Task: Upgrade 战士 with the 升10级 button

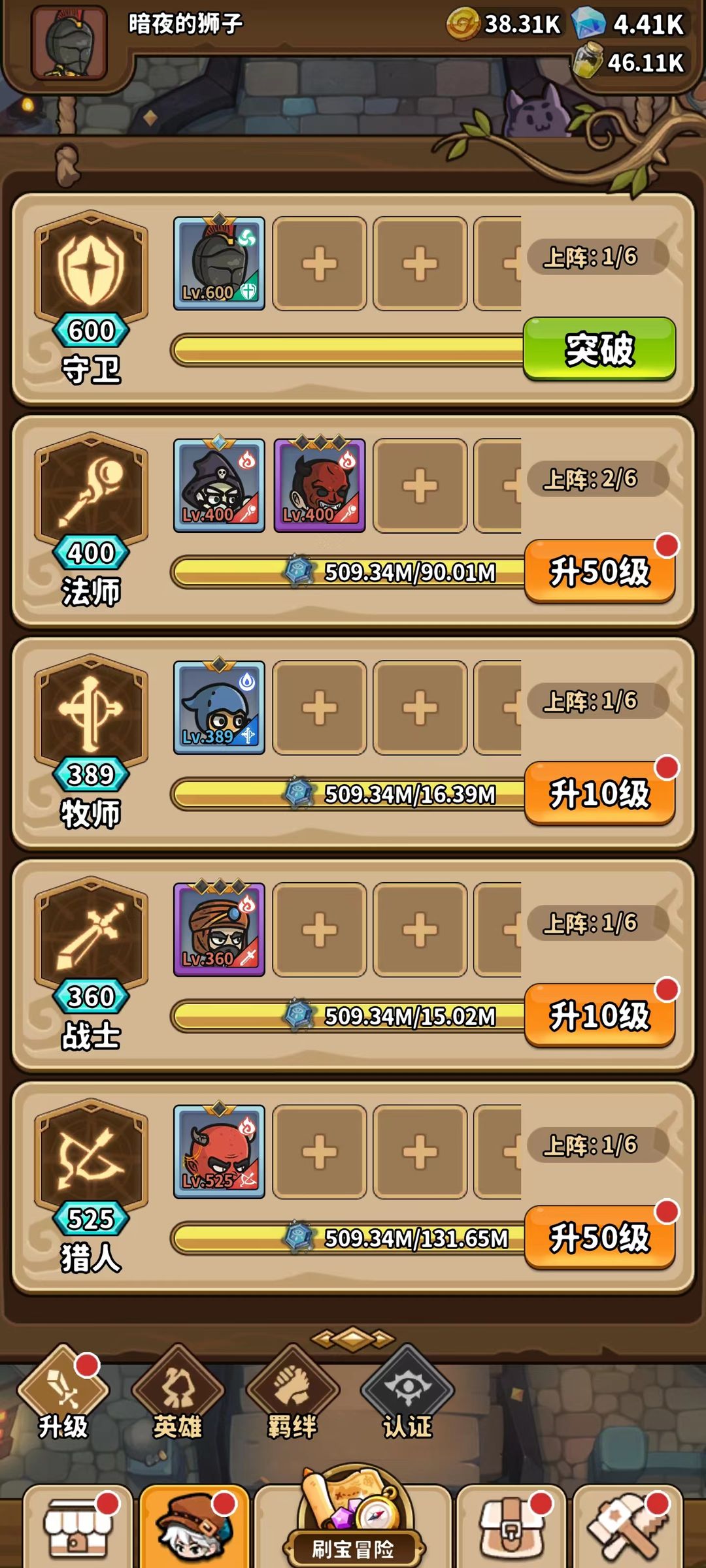Action: click(x=599, y=1015)
